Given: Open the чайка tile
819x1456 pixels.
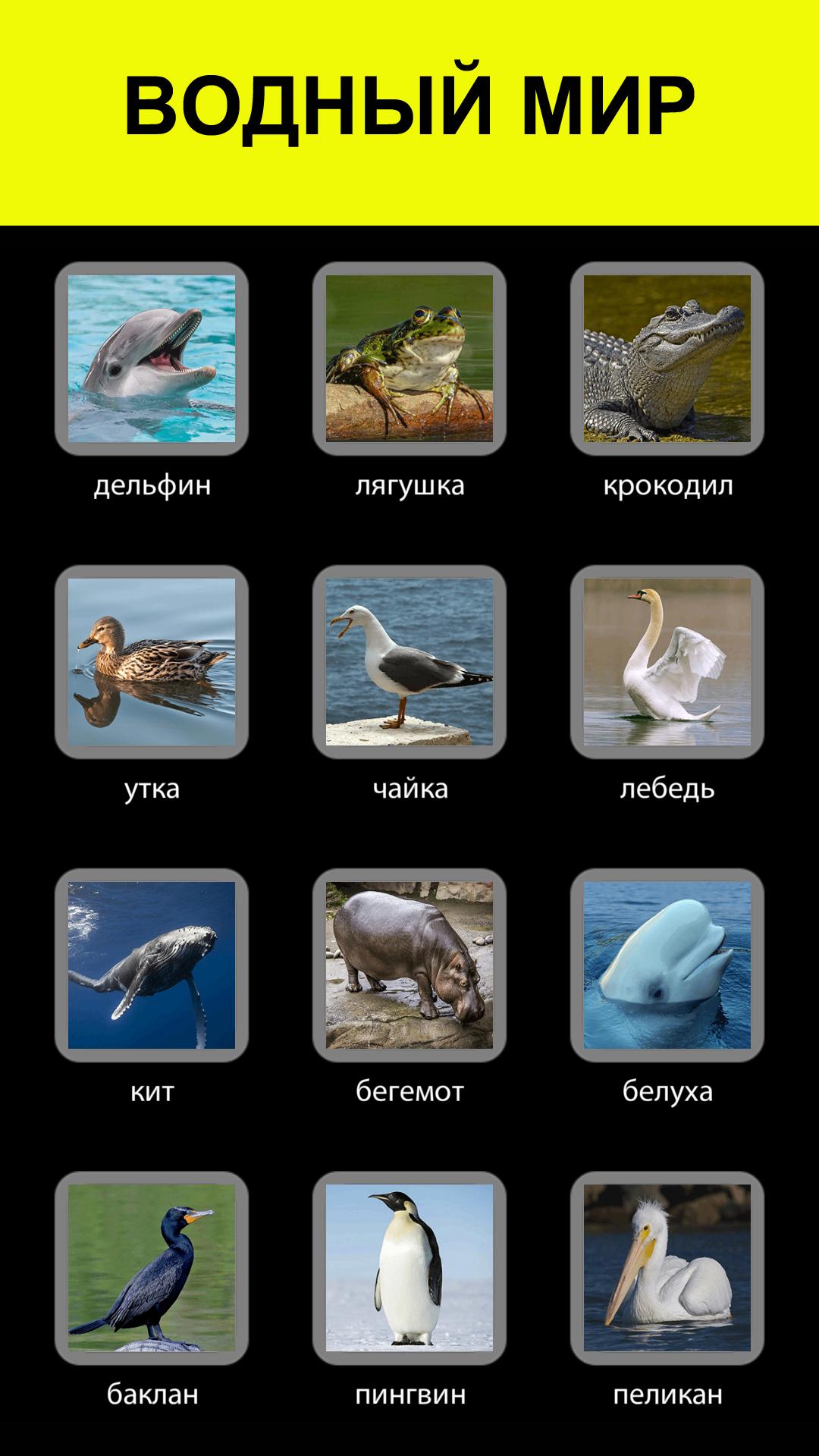Looking at the screenshot, I should tap(409, 662).
